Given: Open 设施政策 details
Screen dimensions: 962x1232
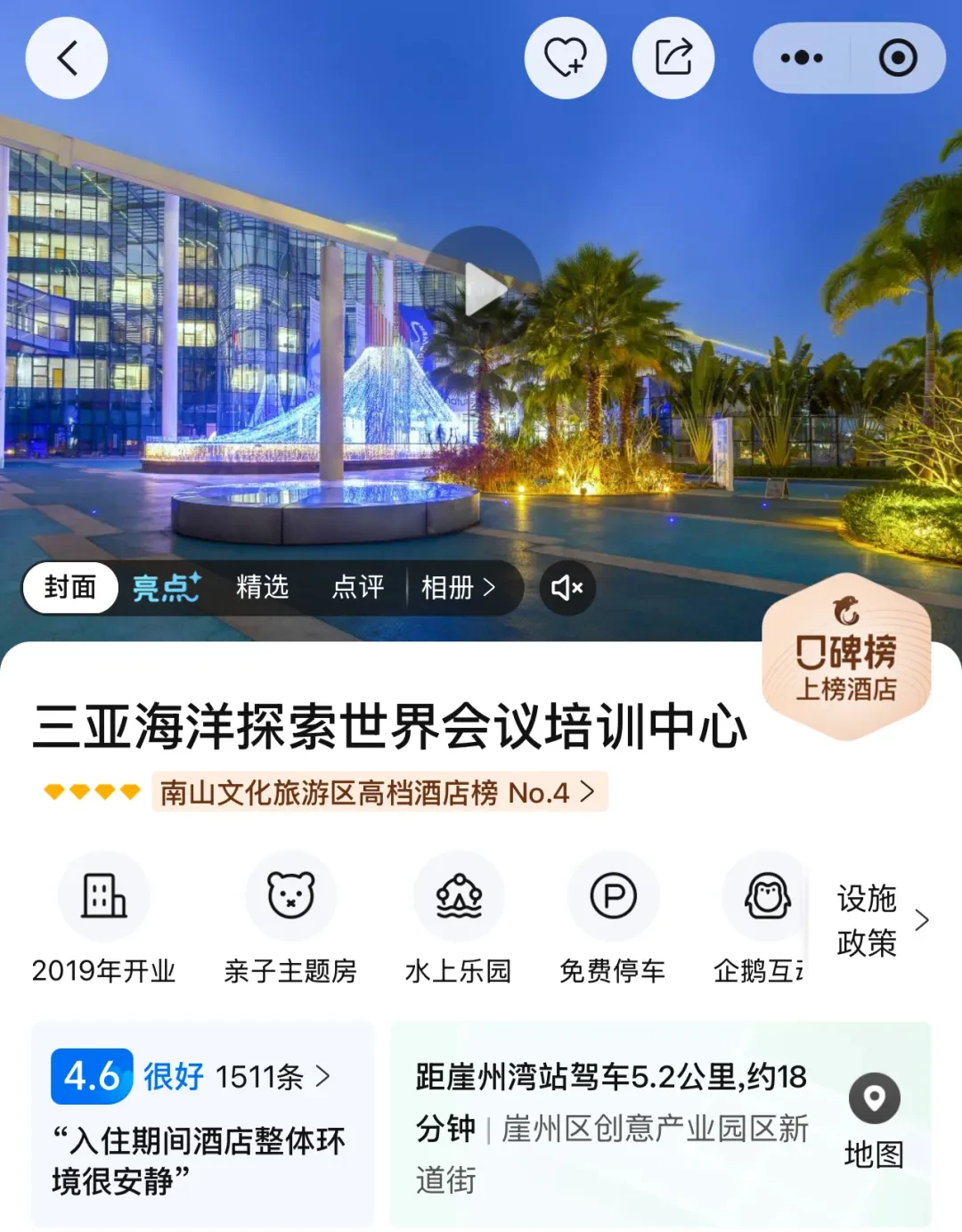Looking at the screenshot, I should pos(882,920).
